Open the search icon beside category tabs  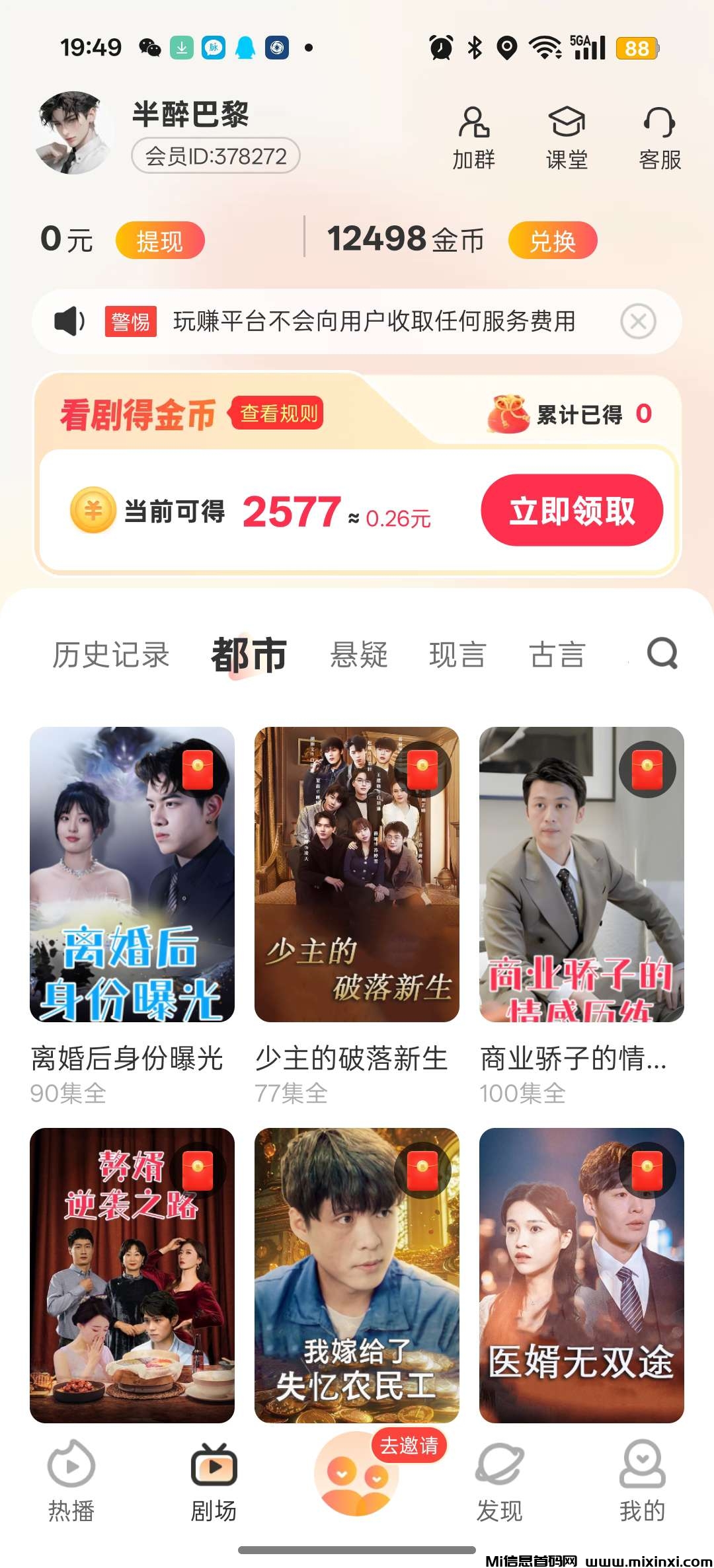pyautogui.click(x=662, y=654)
